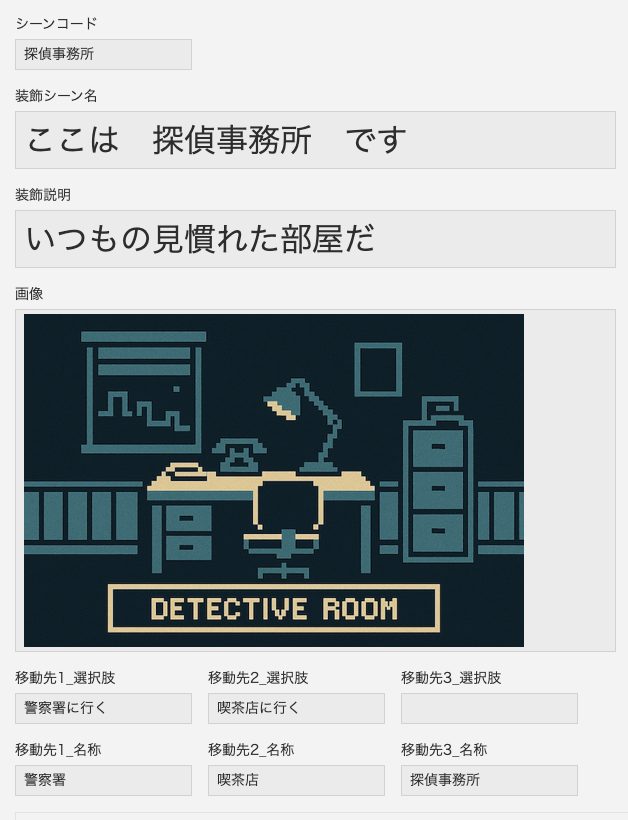Edit the 装飾シーン名 field
Screen dimensions: 628x820
[x=315, y=140]
